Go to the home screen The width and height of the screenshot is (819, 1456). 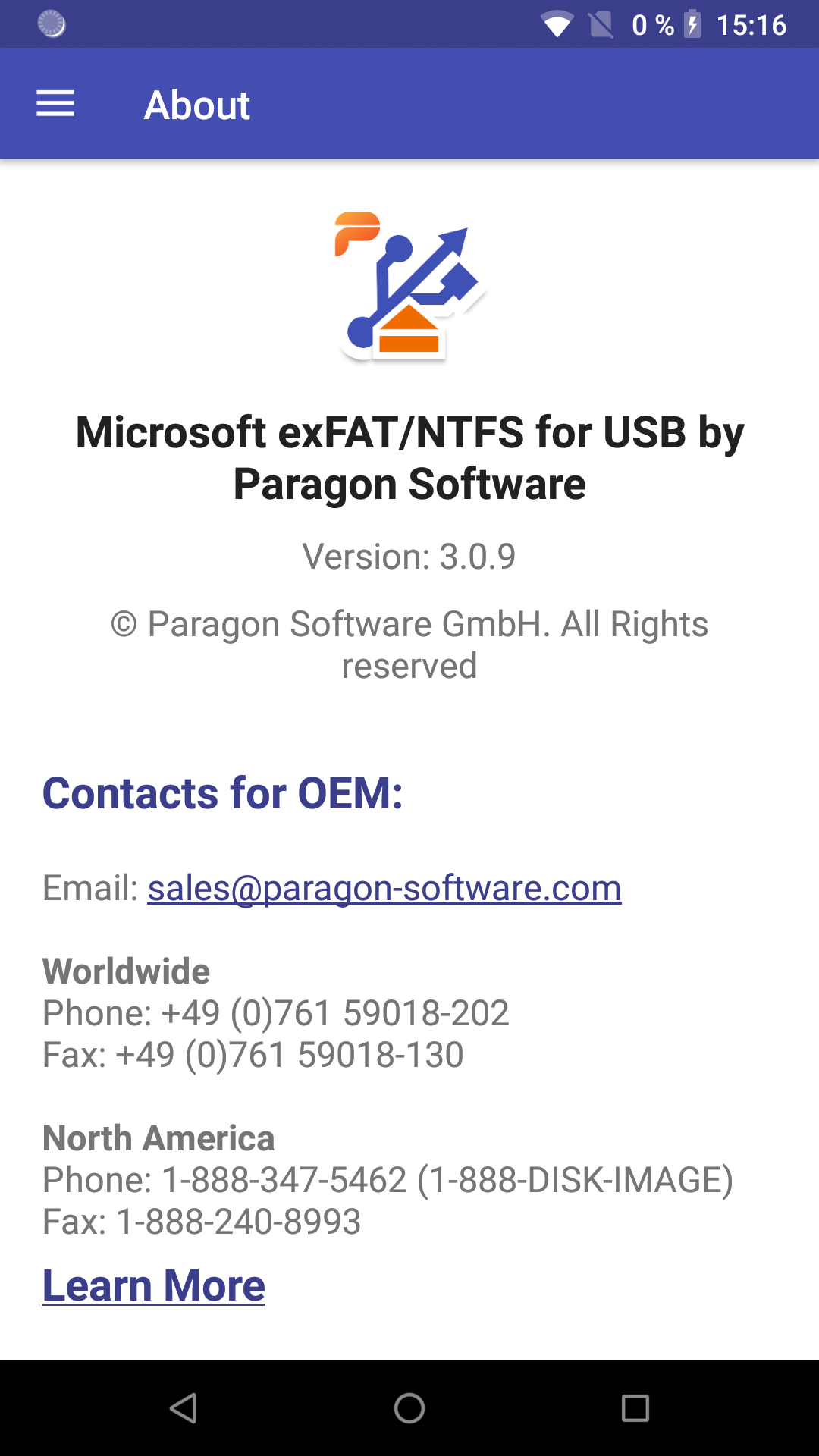[x=409, y=1408]
